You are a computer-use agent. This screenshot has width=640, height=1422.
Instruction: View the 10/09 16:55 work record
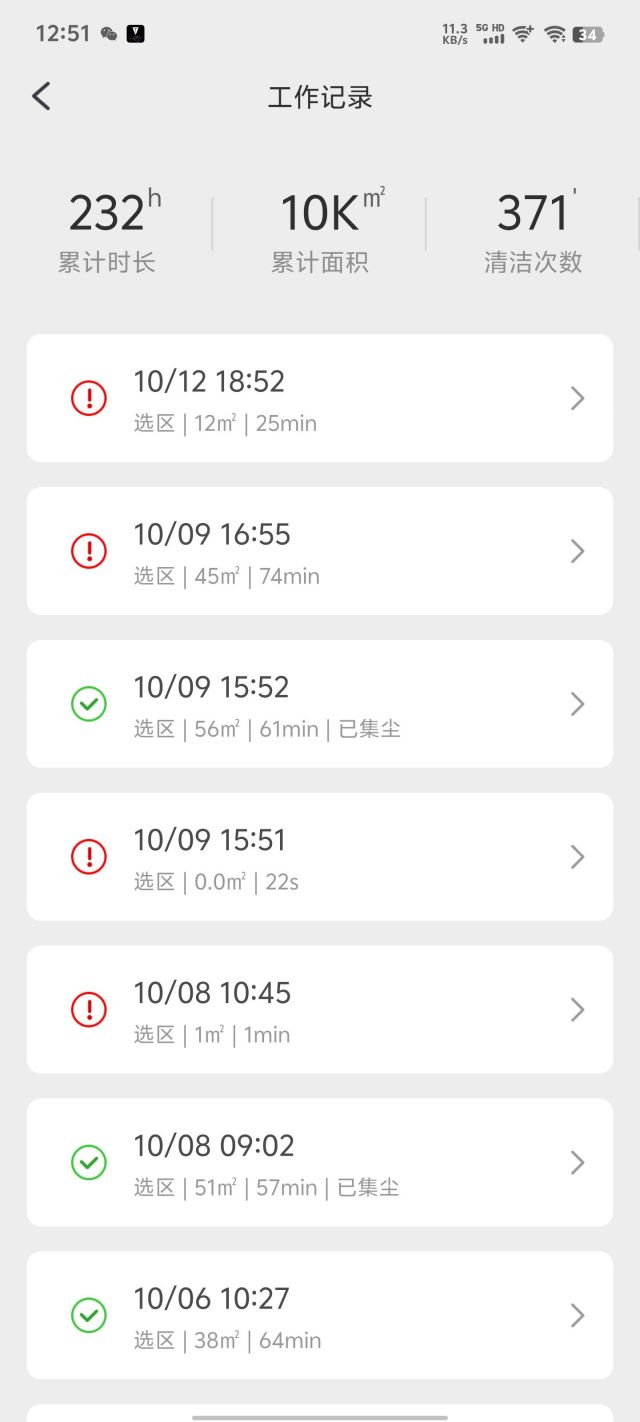click(319, 551)
